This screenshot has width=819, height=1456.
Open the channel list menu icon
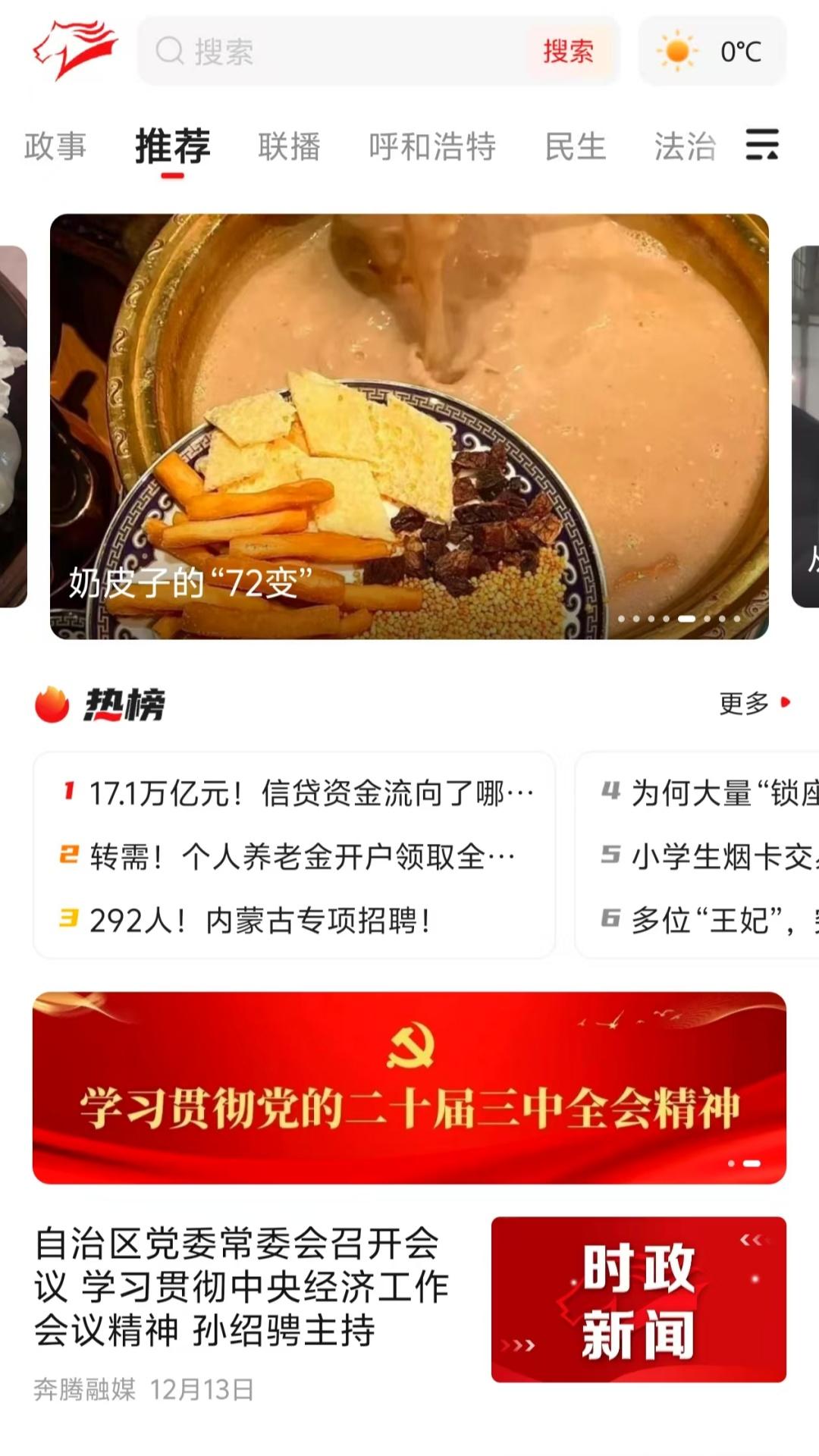[x=762, y=144]
